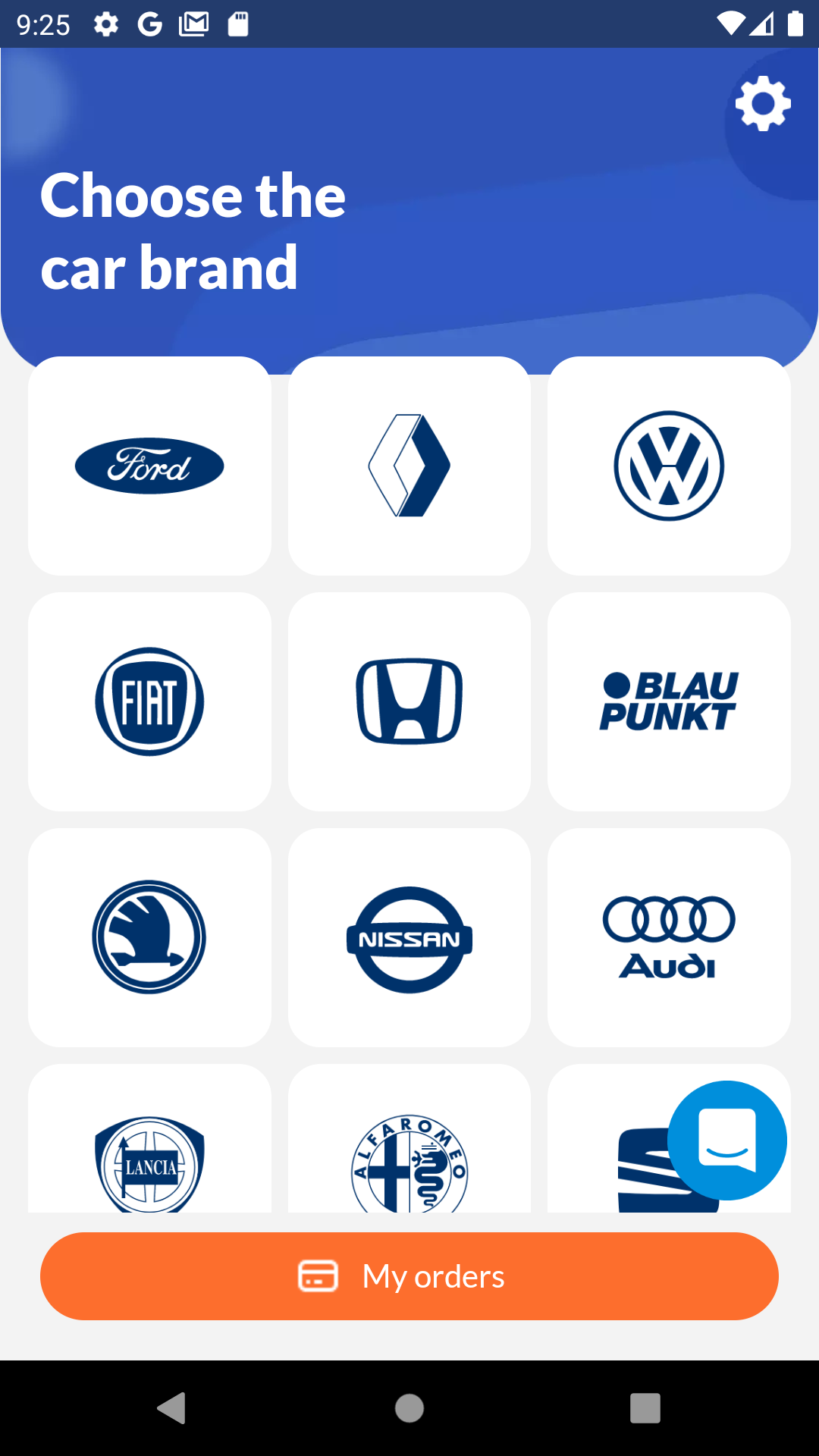The height and width of the screenshot is (1456, 819).
Task: Choose the Honda brand tile
Action: (x=409, y=701)
